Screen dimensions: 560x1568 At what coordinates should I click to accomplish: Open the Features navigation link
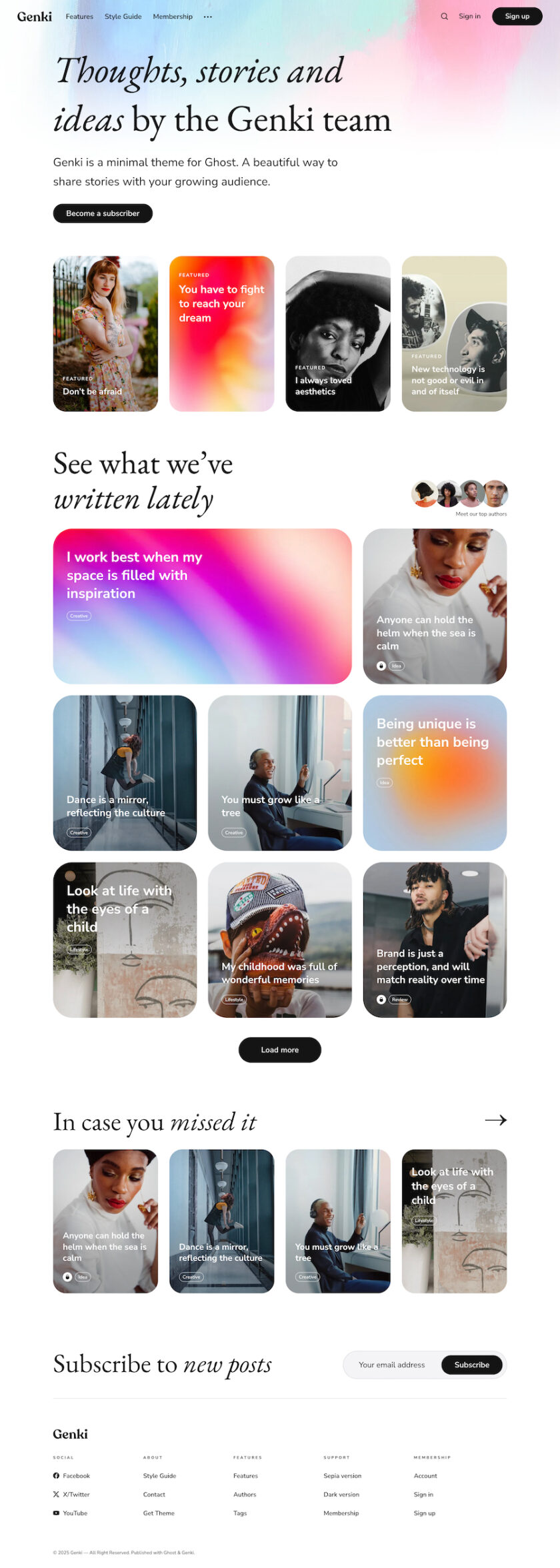pyautogui.click(x=79, y=17)
